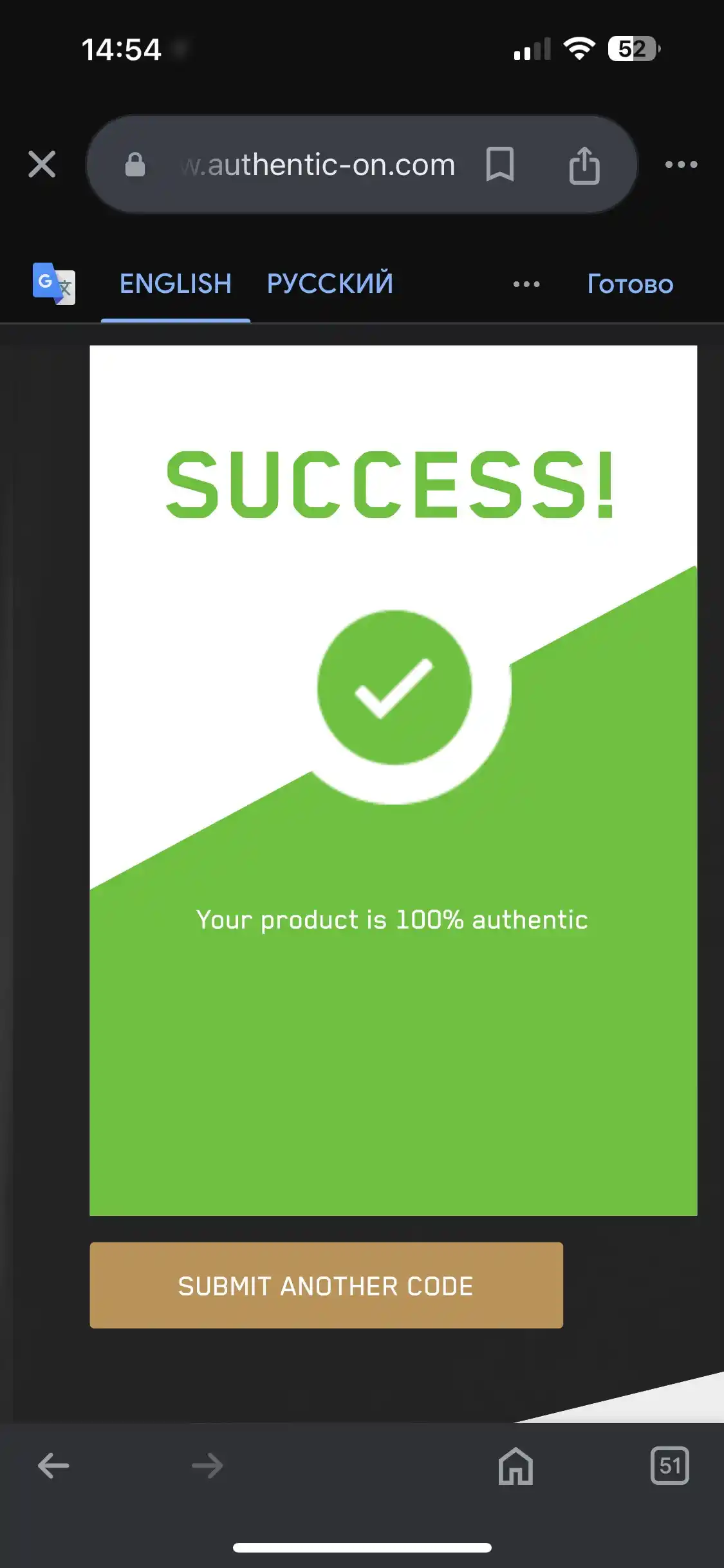The image size is (724, 1568).
Task: Tap Готово to dismiss the translate bar
Action: 630,284
